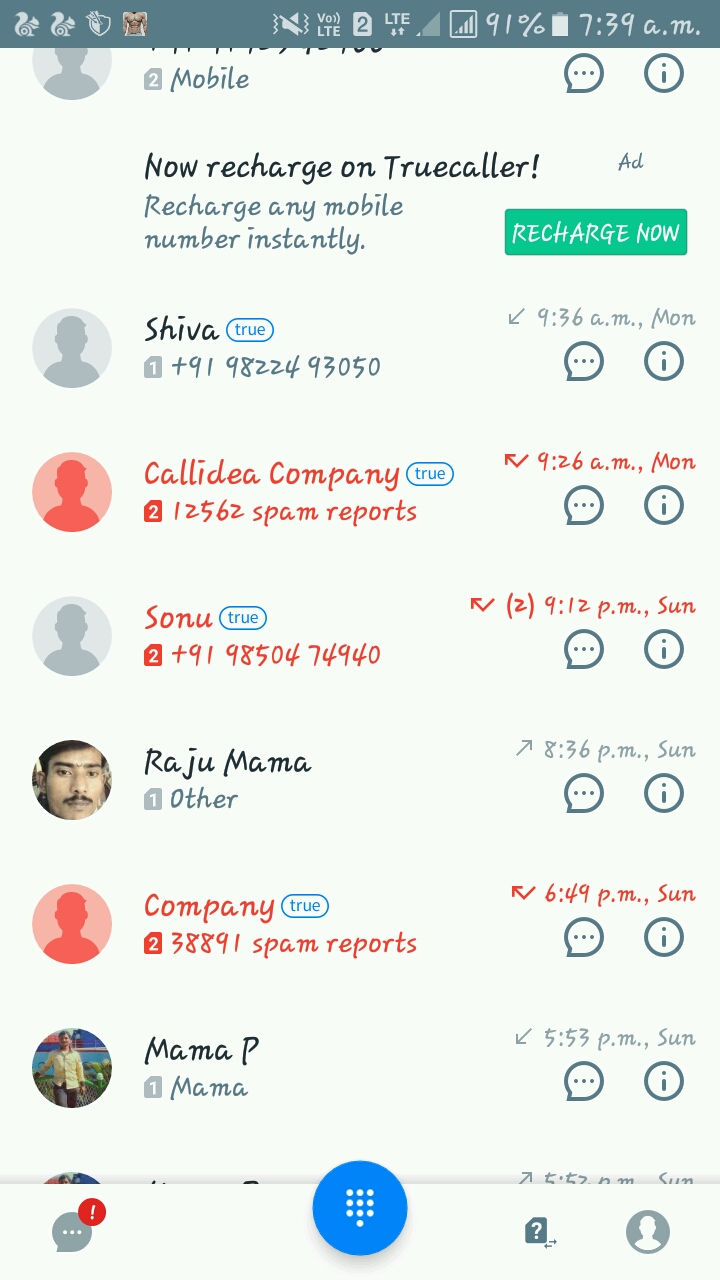Message Shiva via the chat icon
The width and height of the screenshot is (720, 1280).
(x=584, y=361)
